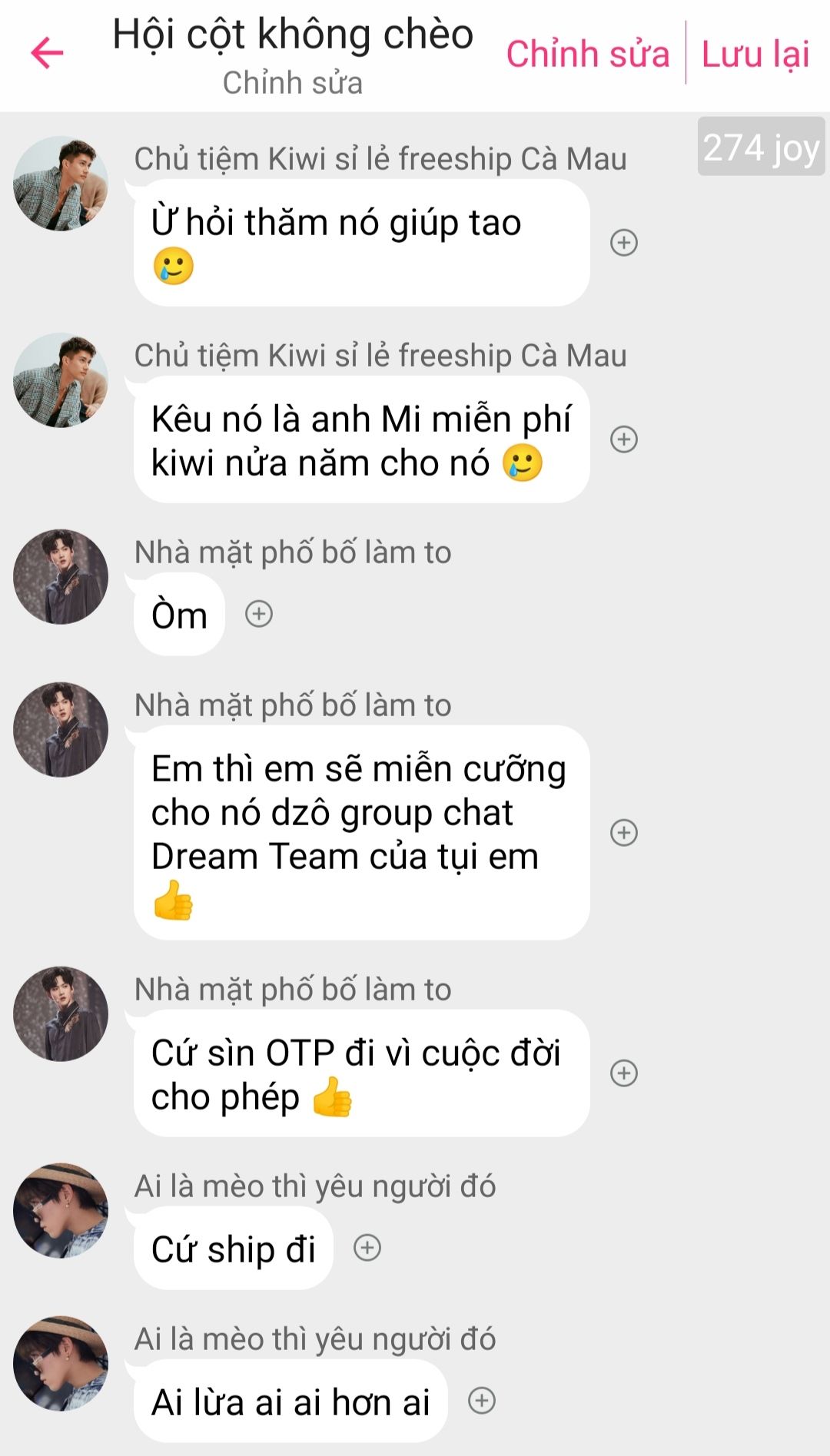This screenshot has height=1456, width=830.
Task: Tap plus icon beside 'Cứ ship đi' message
Action: 367,1248
